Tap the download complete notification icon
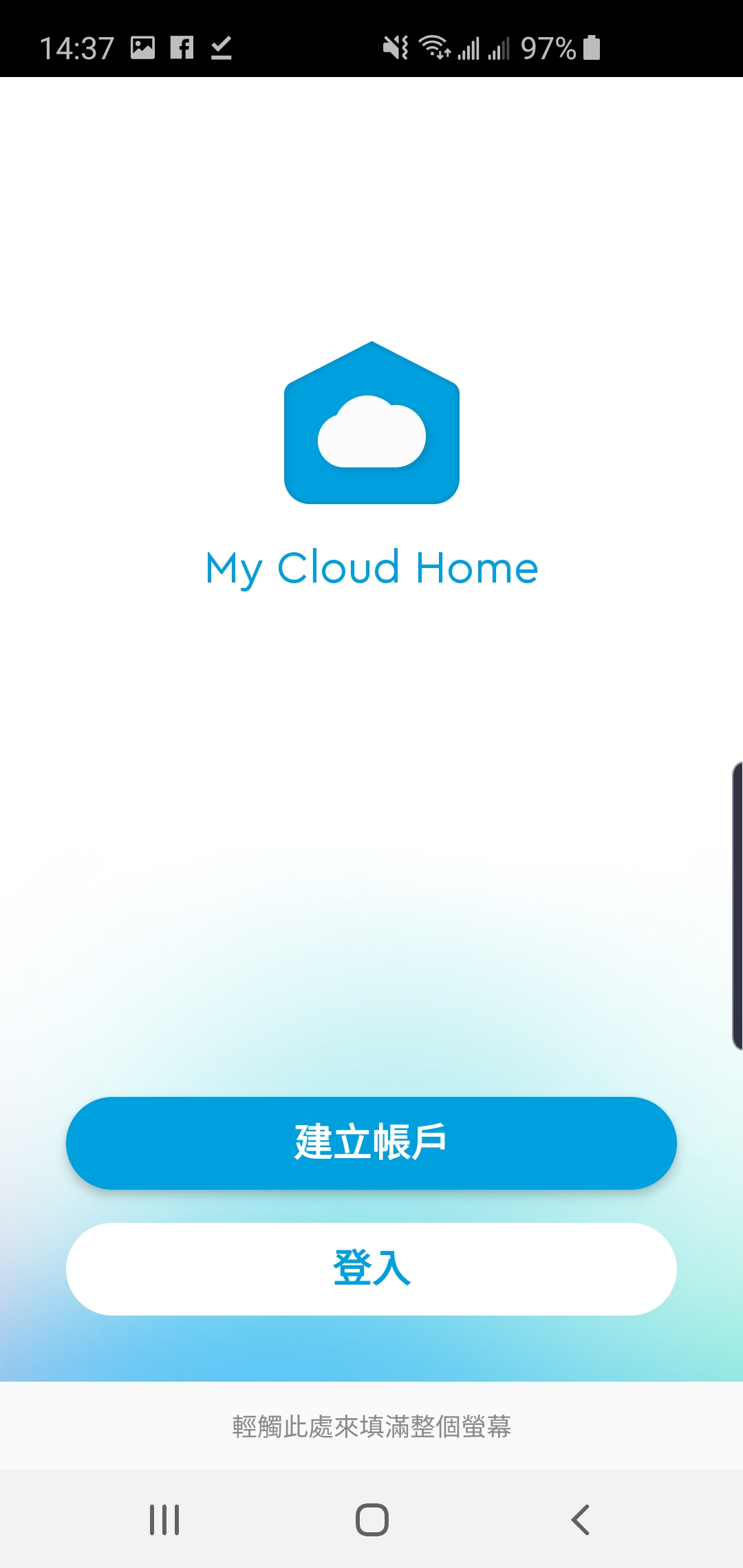This screenshot has height=1568, width=743. (222, 46)
